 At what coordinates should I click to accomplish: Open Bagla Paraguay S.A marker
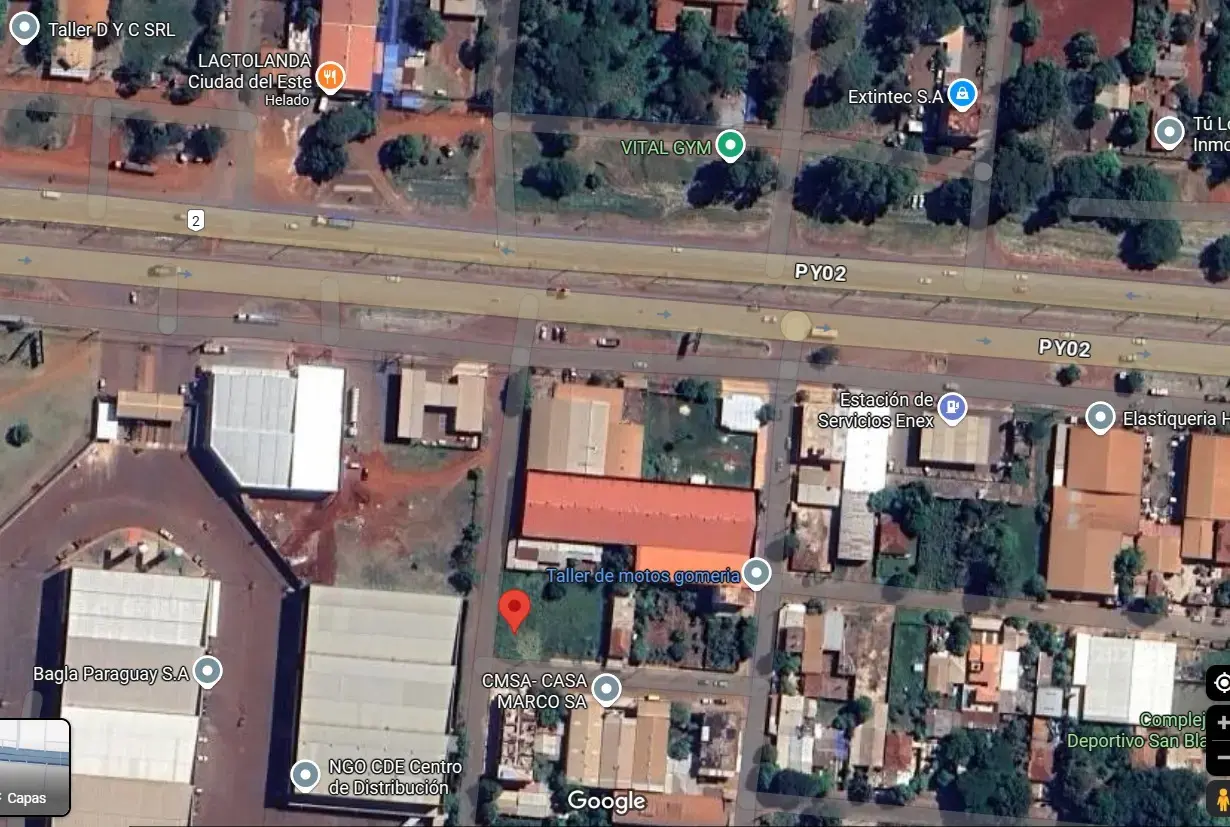[x=207, y=671]
